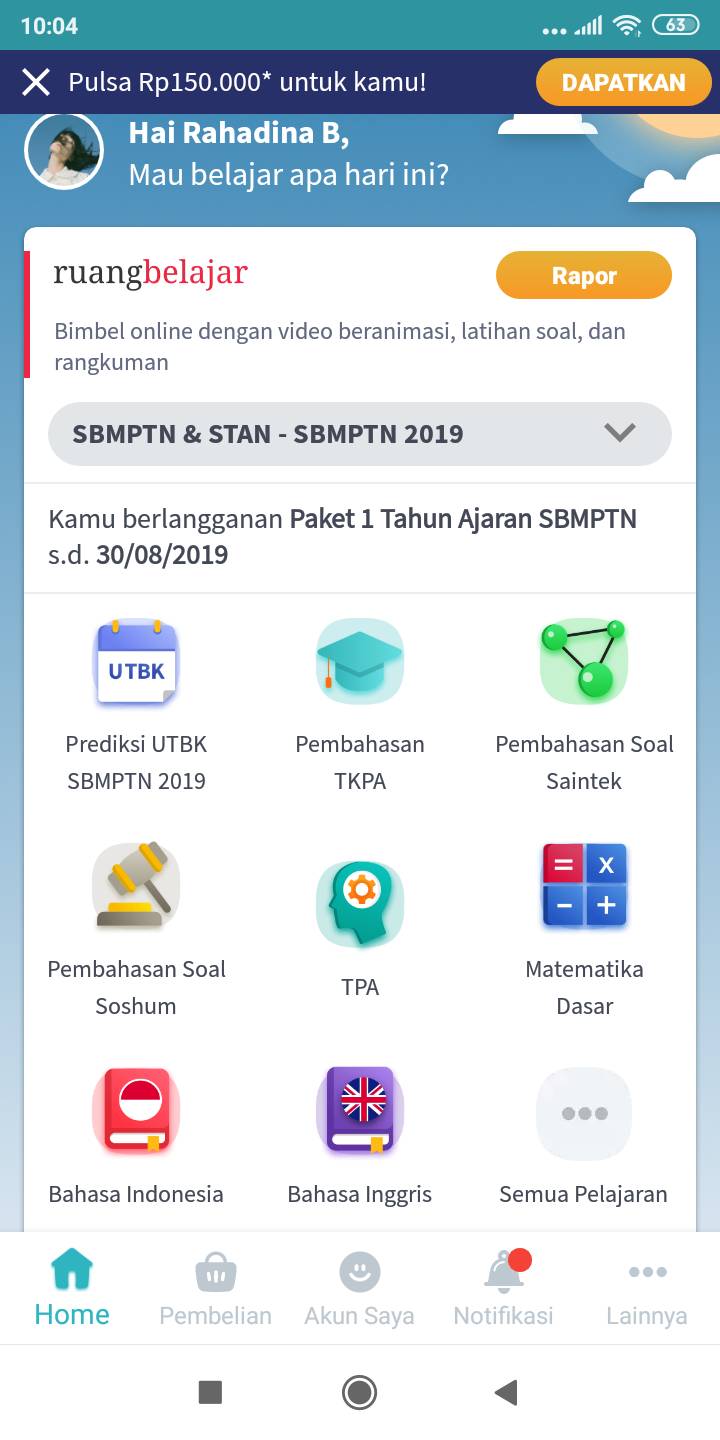Open Pembahasan Soal Saintek
The height and width of the screenshot is (1440, 720).
coord(584,707)
